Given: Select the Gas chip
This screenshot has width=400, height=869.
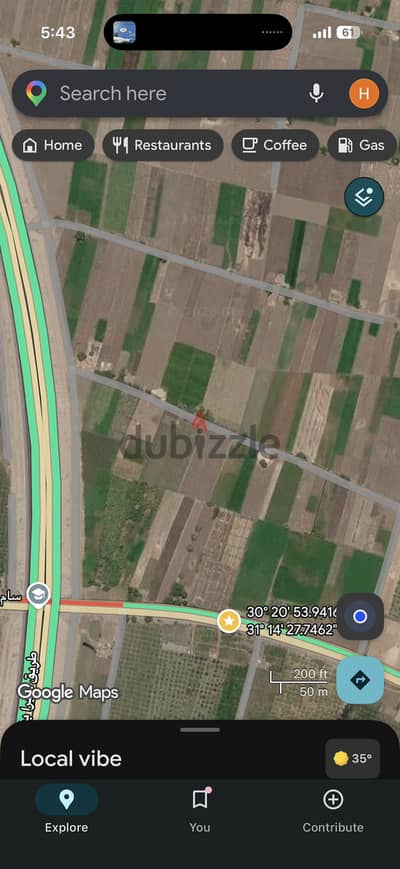Looking at the screenshot, I should [x=362, y=145].
